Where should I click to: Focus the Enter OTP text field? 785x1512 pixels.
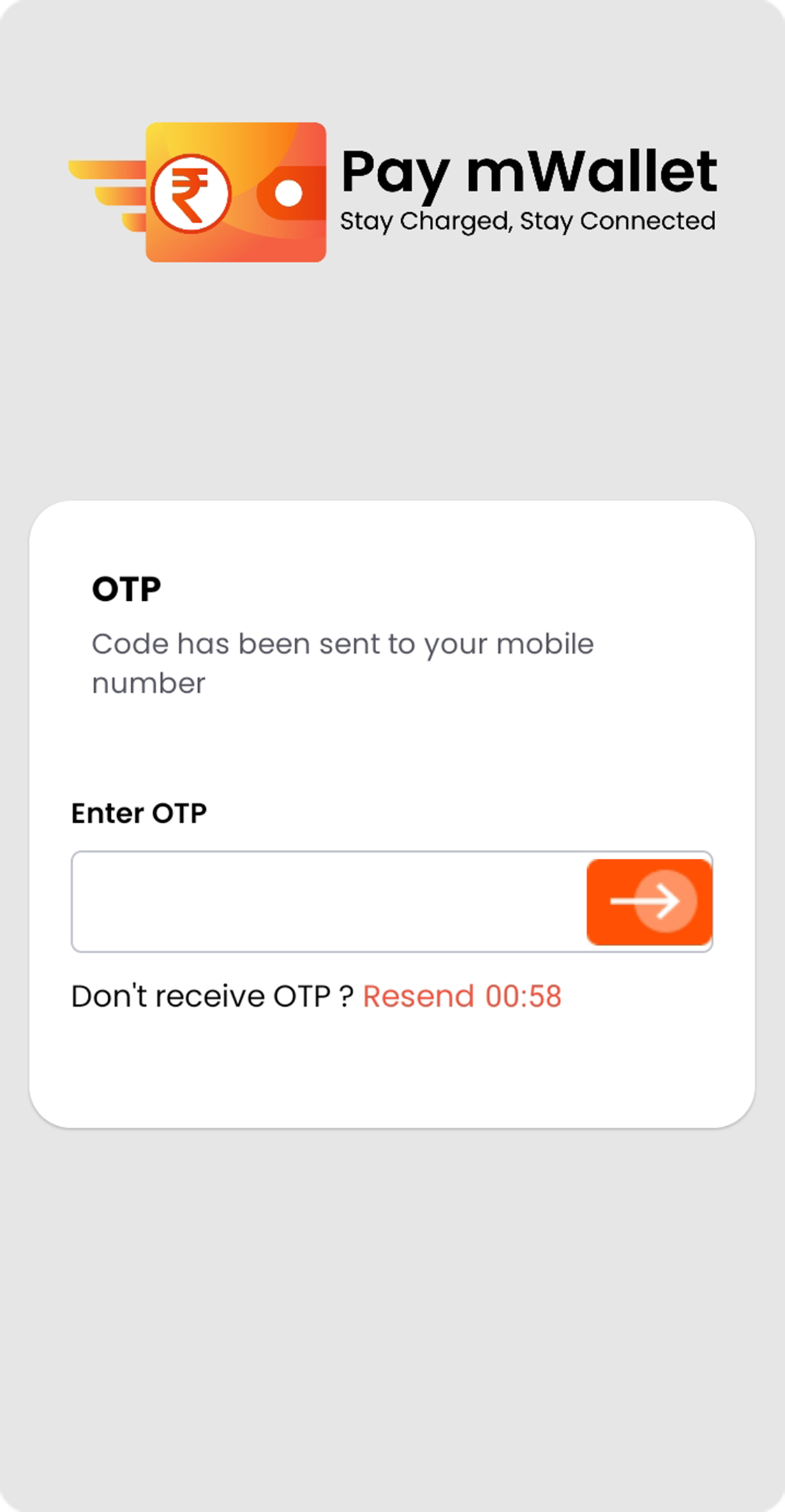[328, 901]
